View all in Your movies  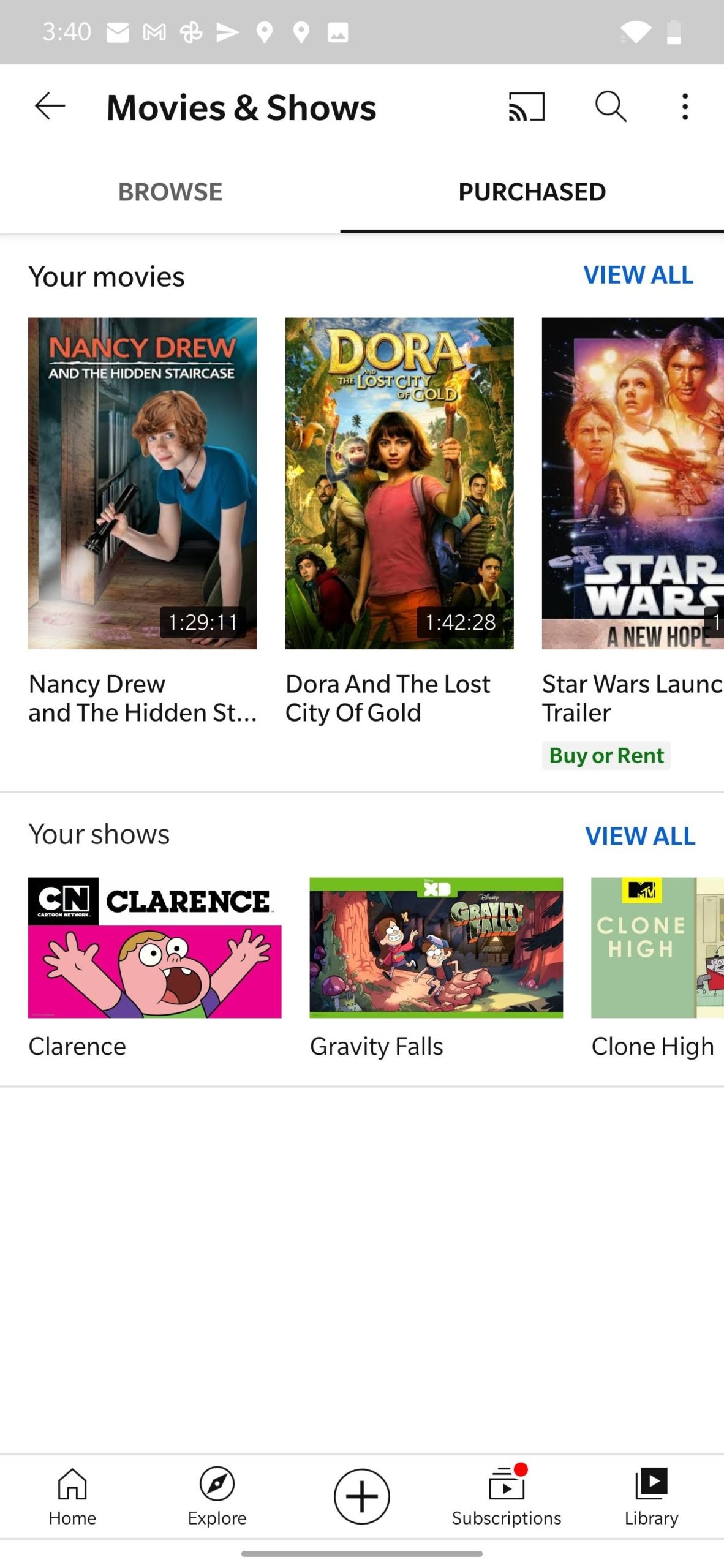[x=638, y=275]
